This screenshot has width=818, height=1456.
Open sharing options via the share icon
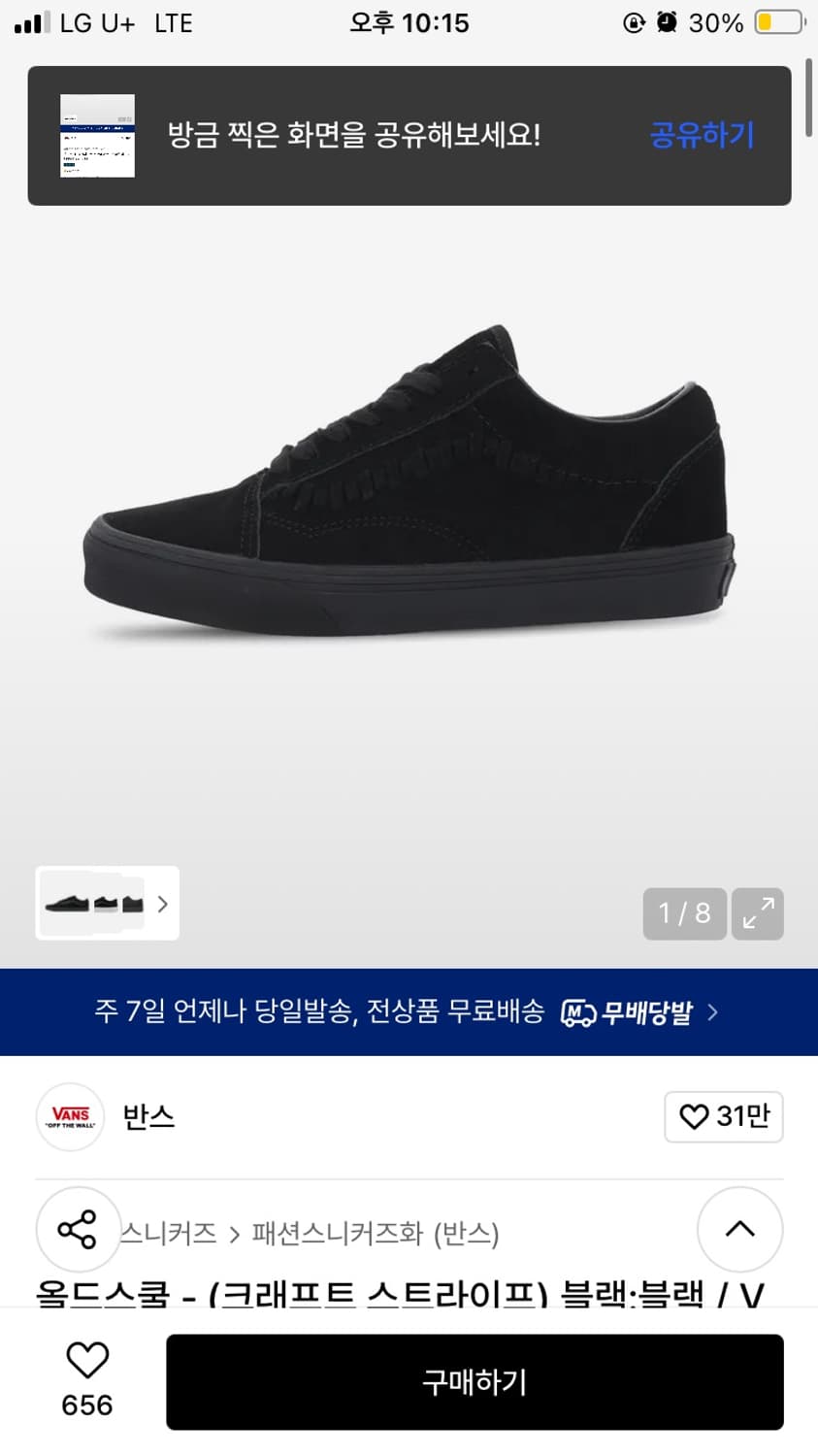click(x=78, y=1230)
